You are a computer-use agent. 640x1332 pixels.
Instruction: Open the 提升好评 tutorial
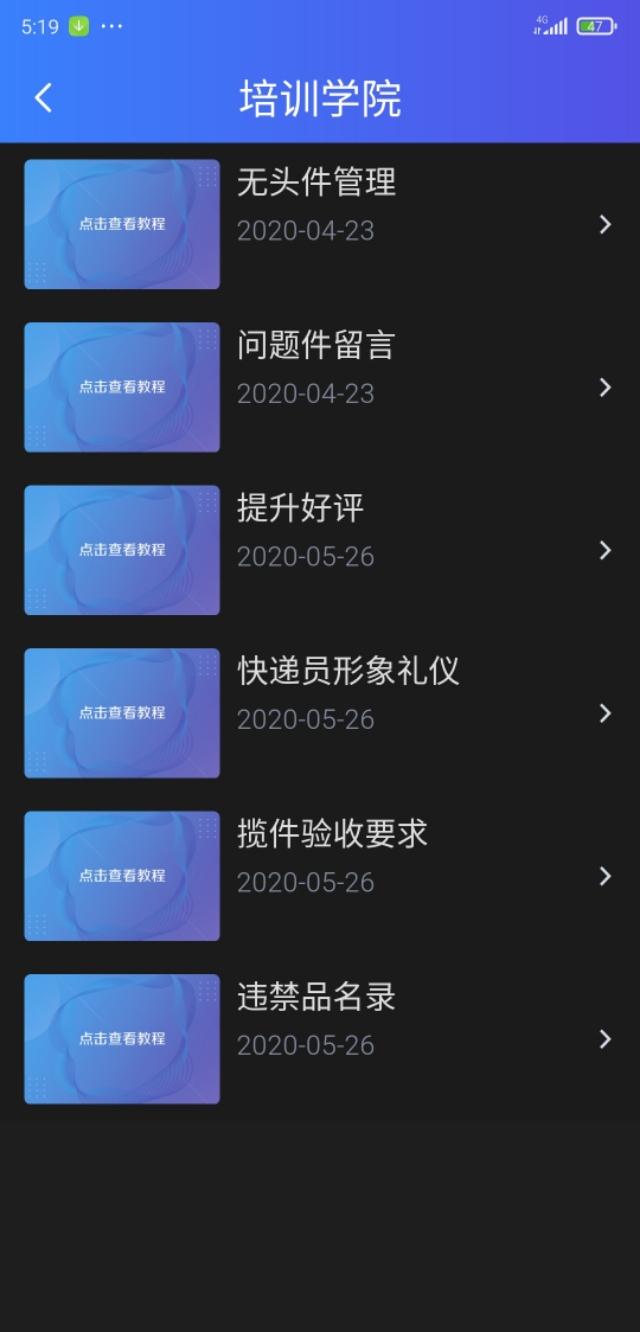pyautogui.click(x=320, y=550)
